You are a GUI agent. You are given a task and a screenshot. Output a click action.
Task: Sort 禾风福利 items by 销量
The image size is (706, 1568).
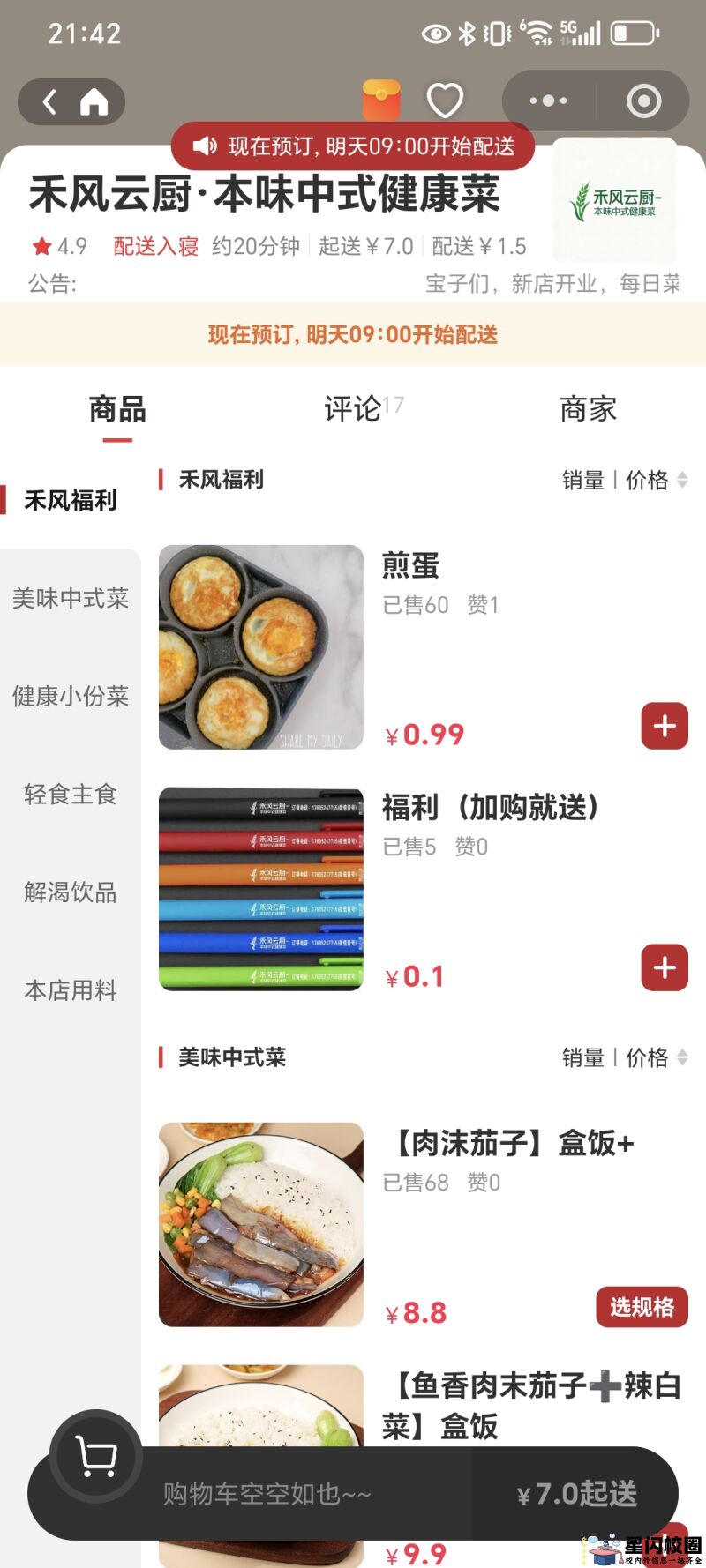[x=582, y=481]
